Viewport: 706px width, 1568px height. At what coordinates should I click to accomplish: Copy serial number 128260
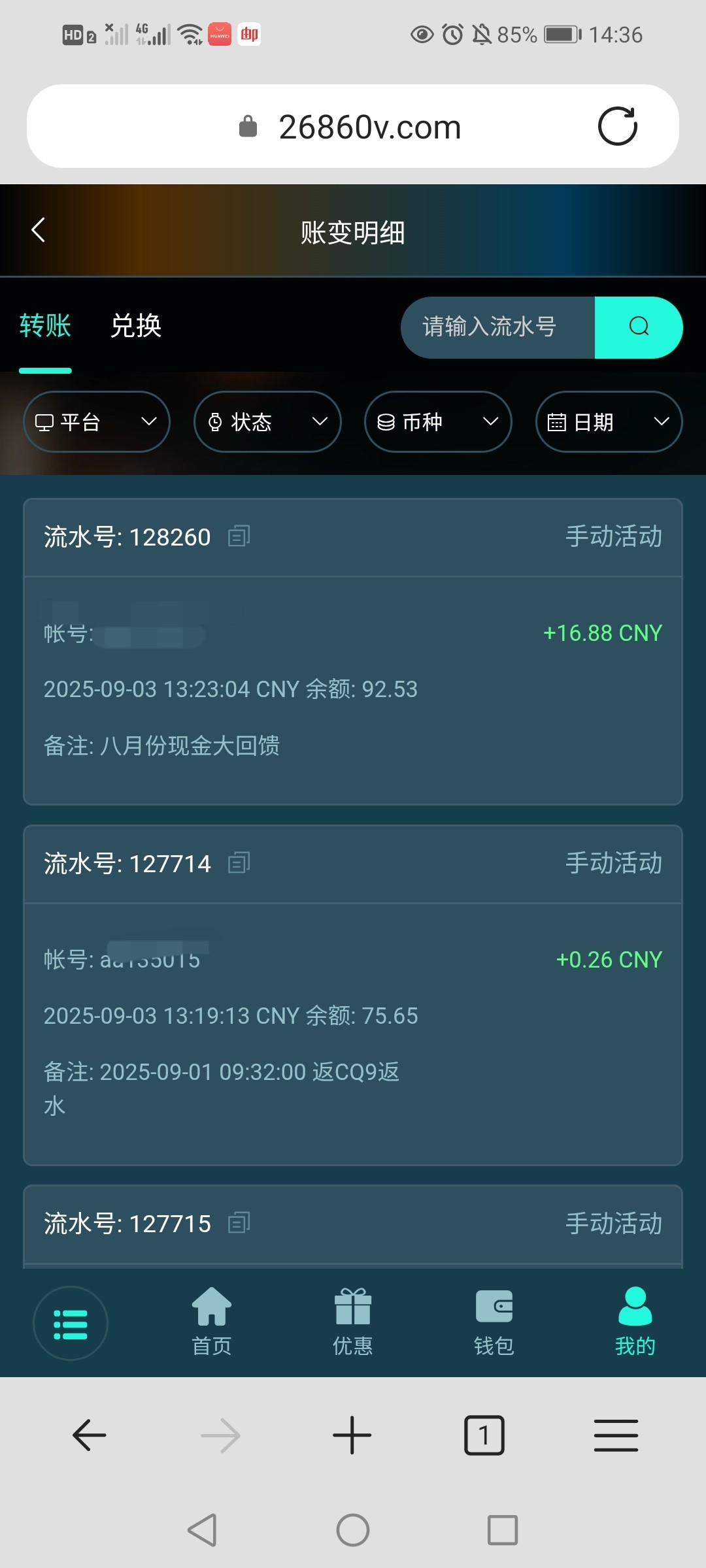pyautogui.click(x=239, y=536)
